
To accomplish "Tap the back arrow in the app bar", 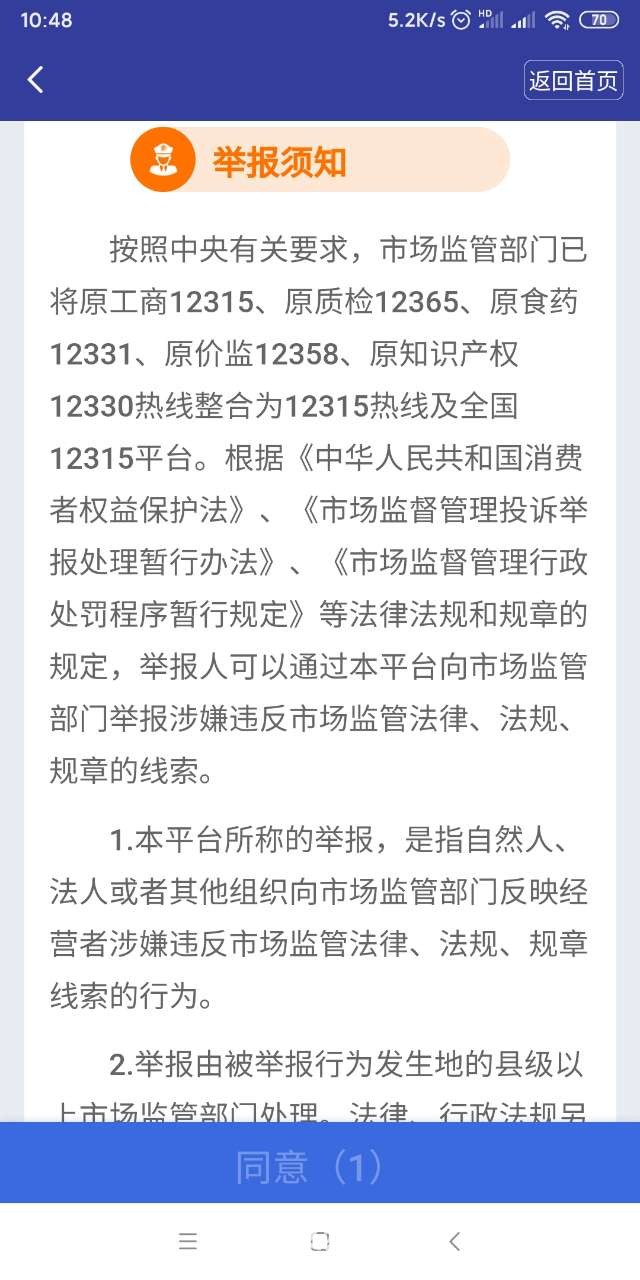I will point(36,80).
